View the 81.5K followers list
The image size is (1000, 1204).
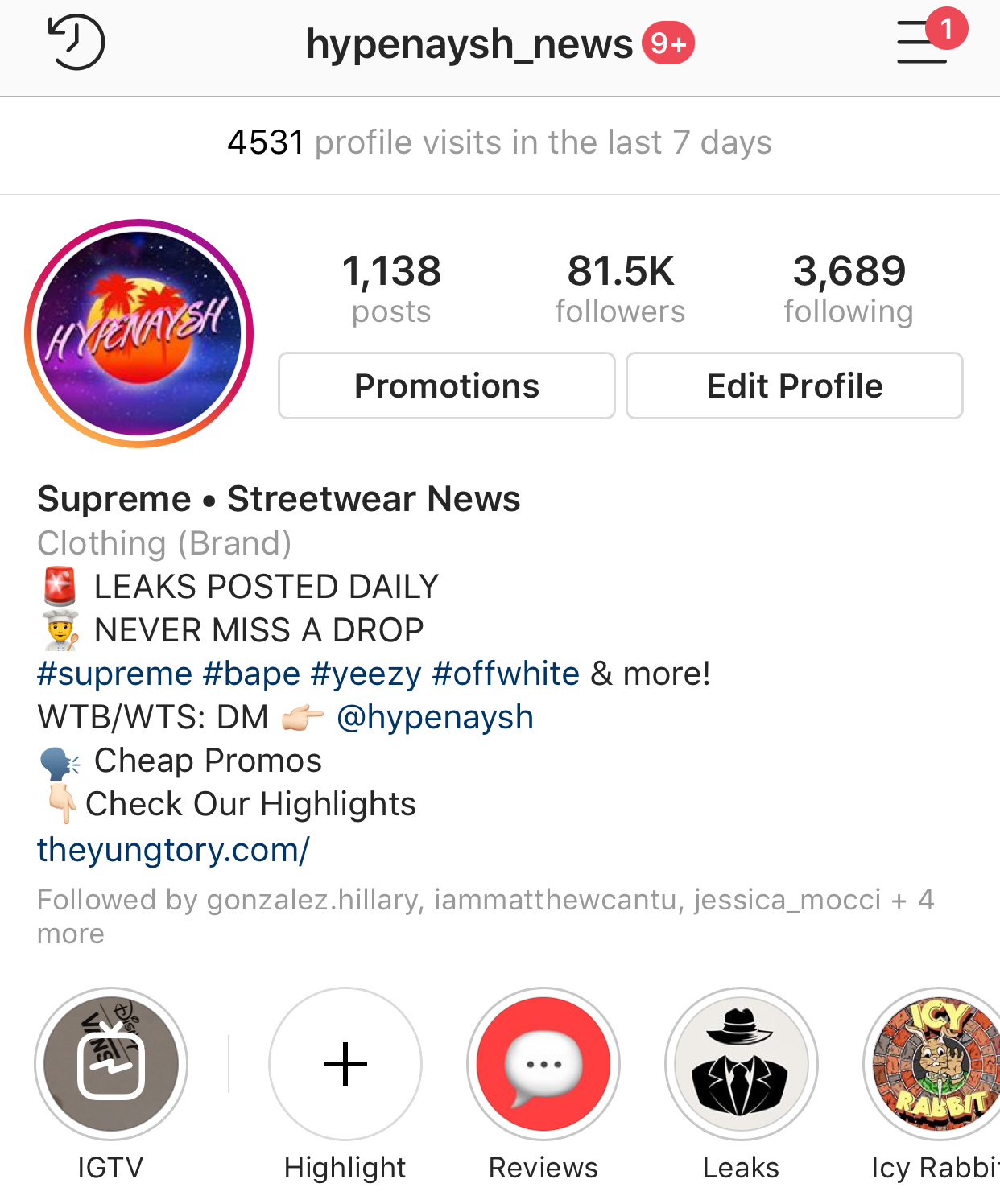pyautogui.click(x=620, y=288)
